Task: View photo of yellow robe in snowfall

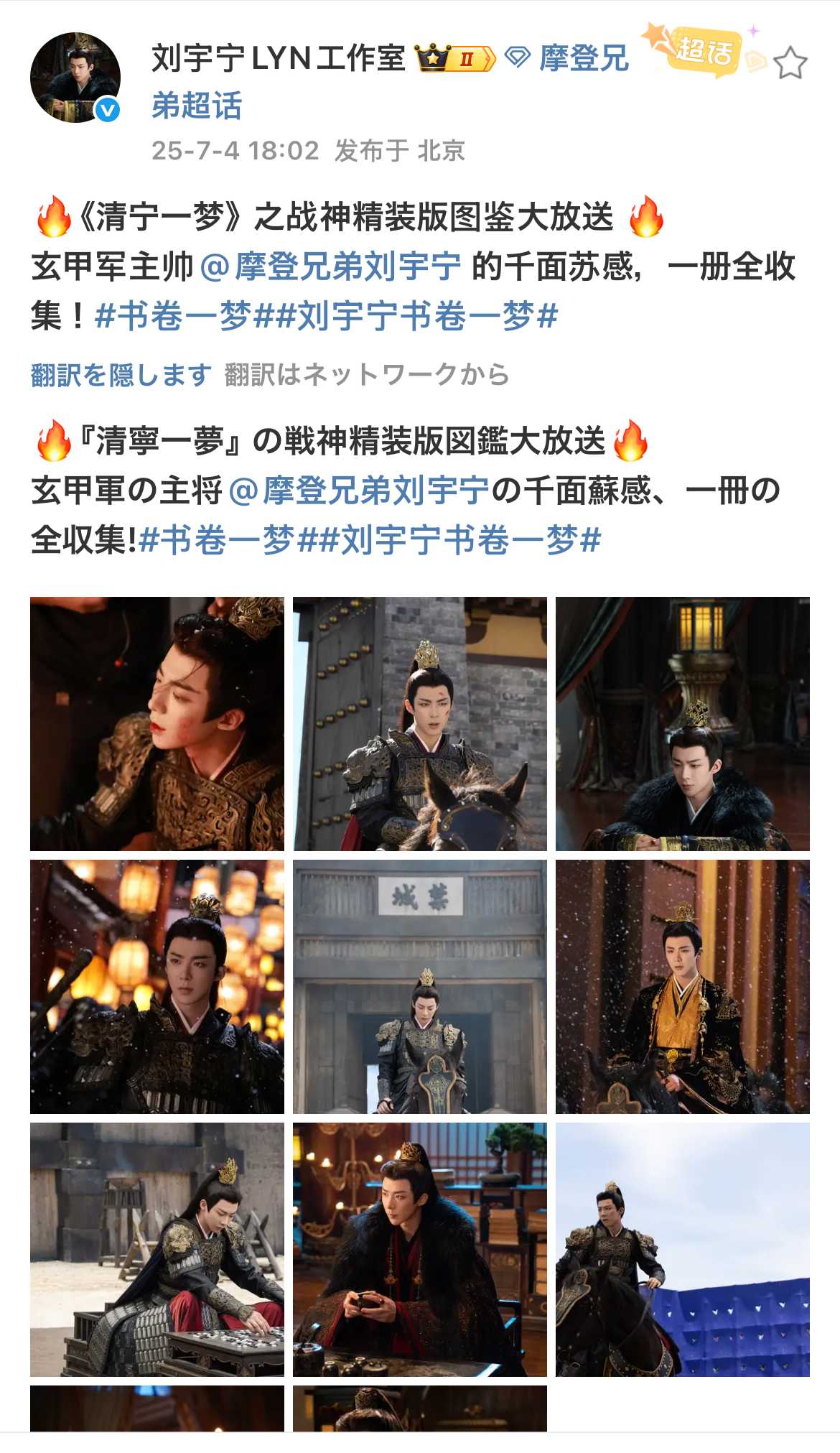Action: coord(682,986)
